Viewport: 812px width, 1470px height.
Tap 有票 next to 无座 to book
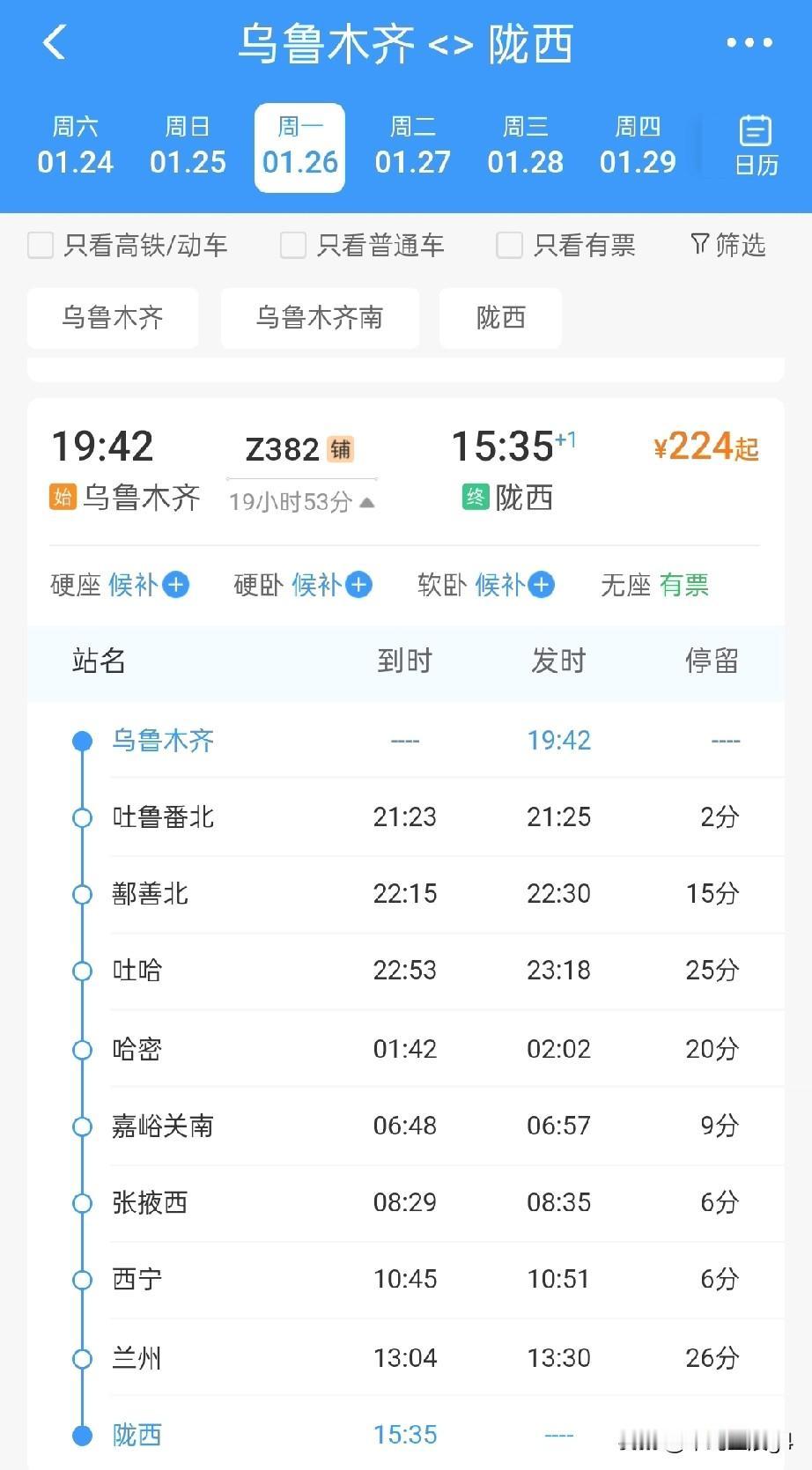[684, 584]
